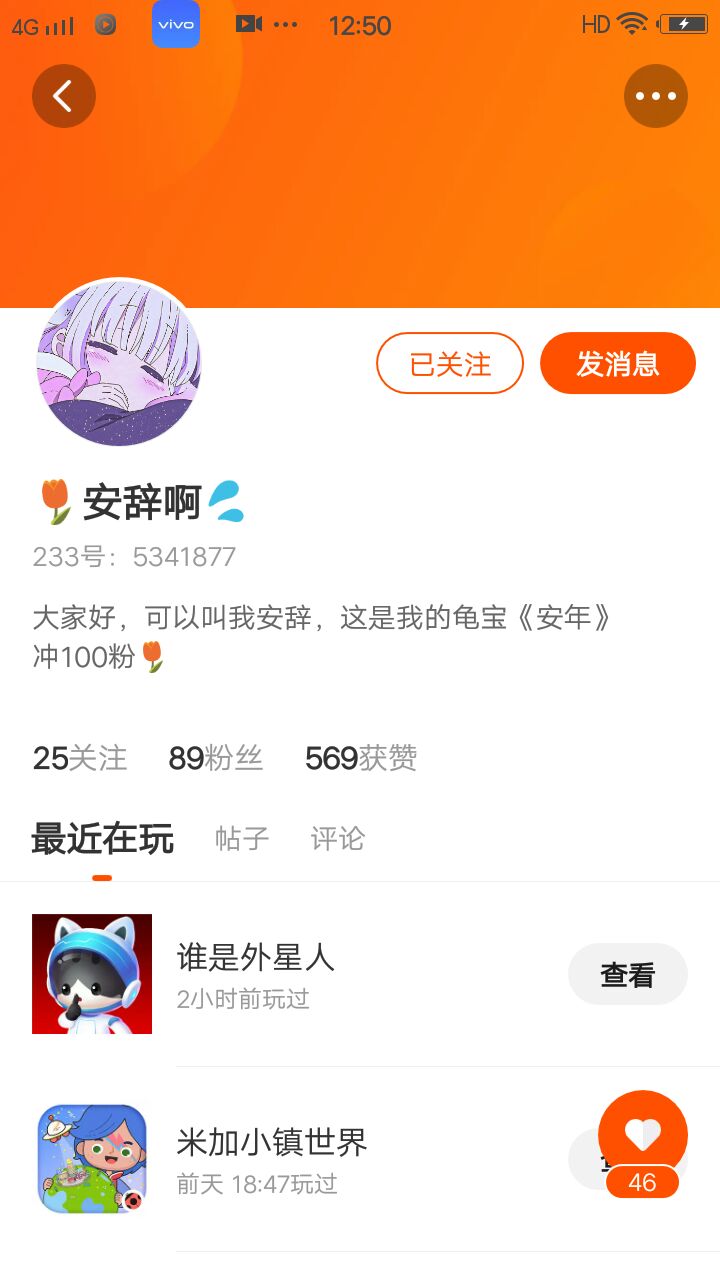
Task: Open the three-dot overflow menu
Action: (656, 96)
